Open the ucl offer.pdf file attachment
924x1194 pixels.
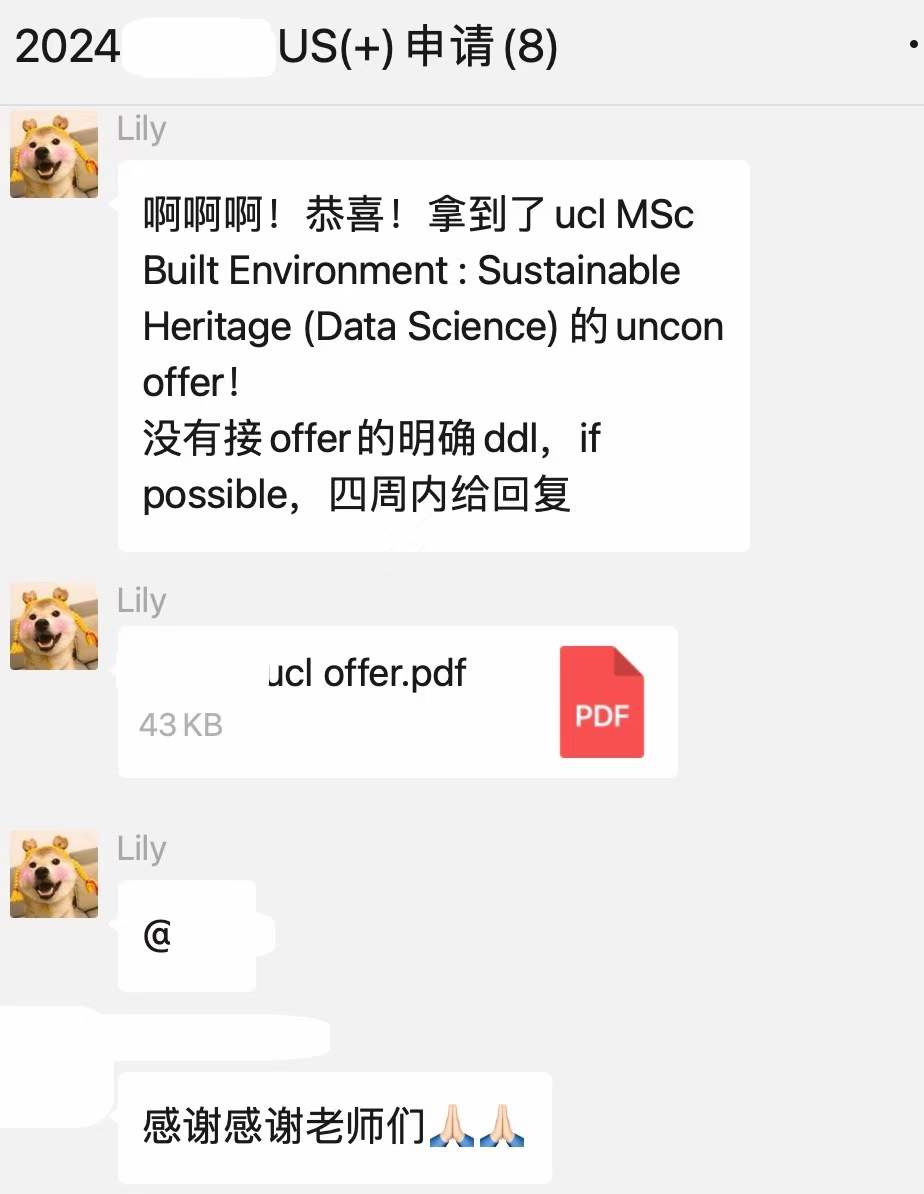point(398,701)
